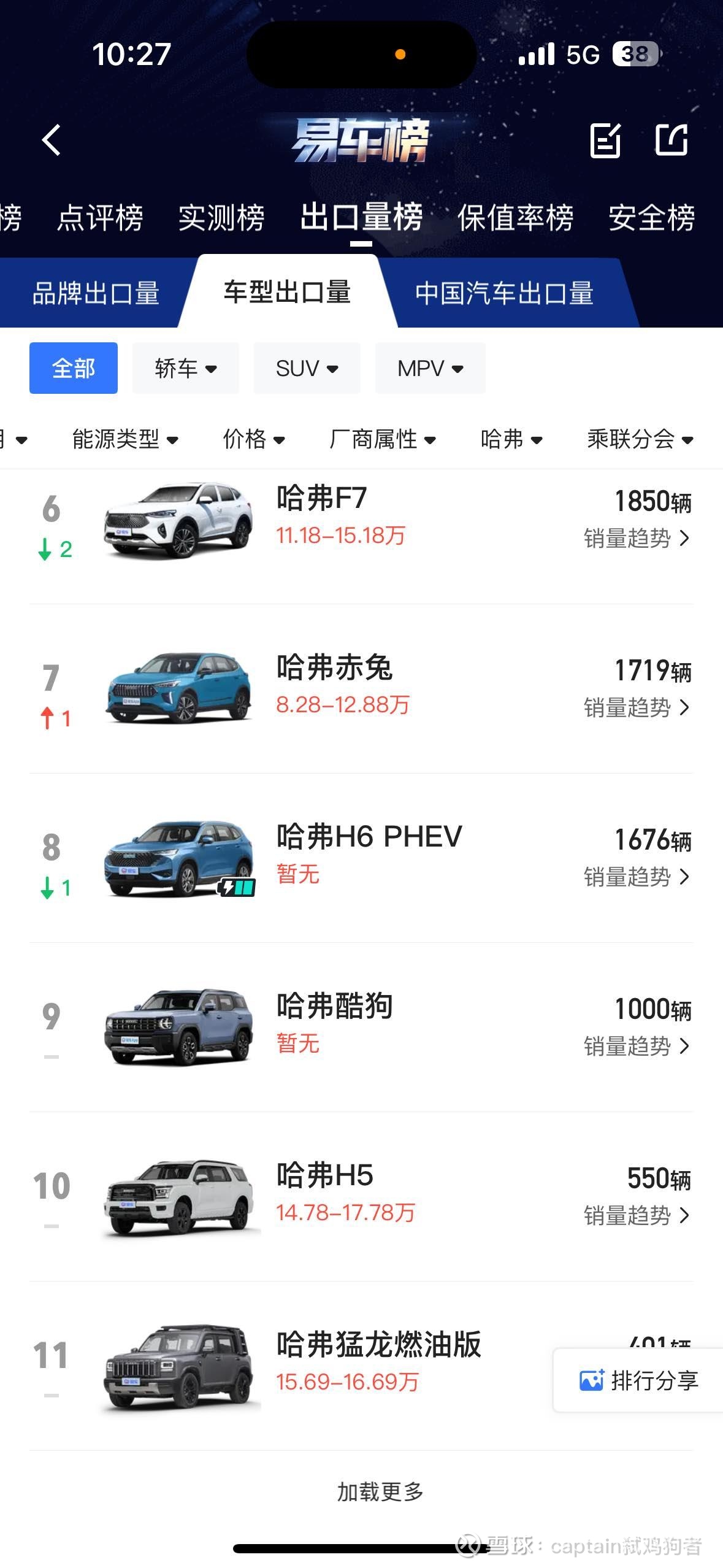Switch filter to SUV category
723x1568 pixels.
click(307, 367)
